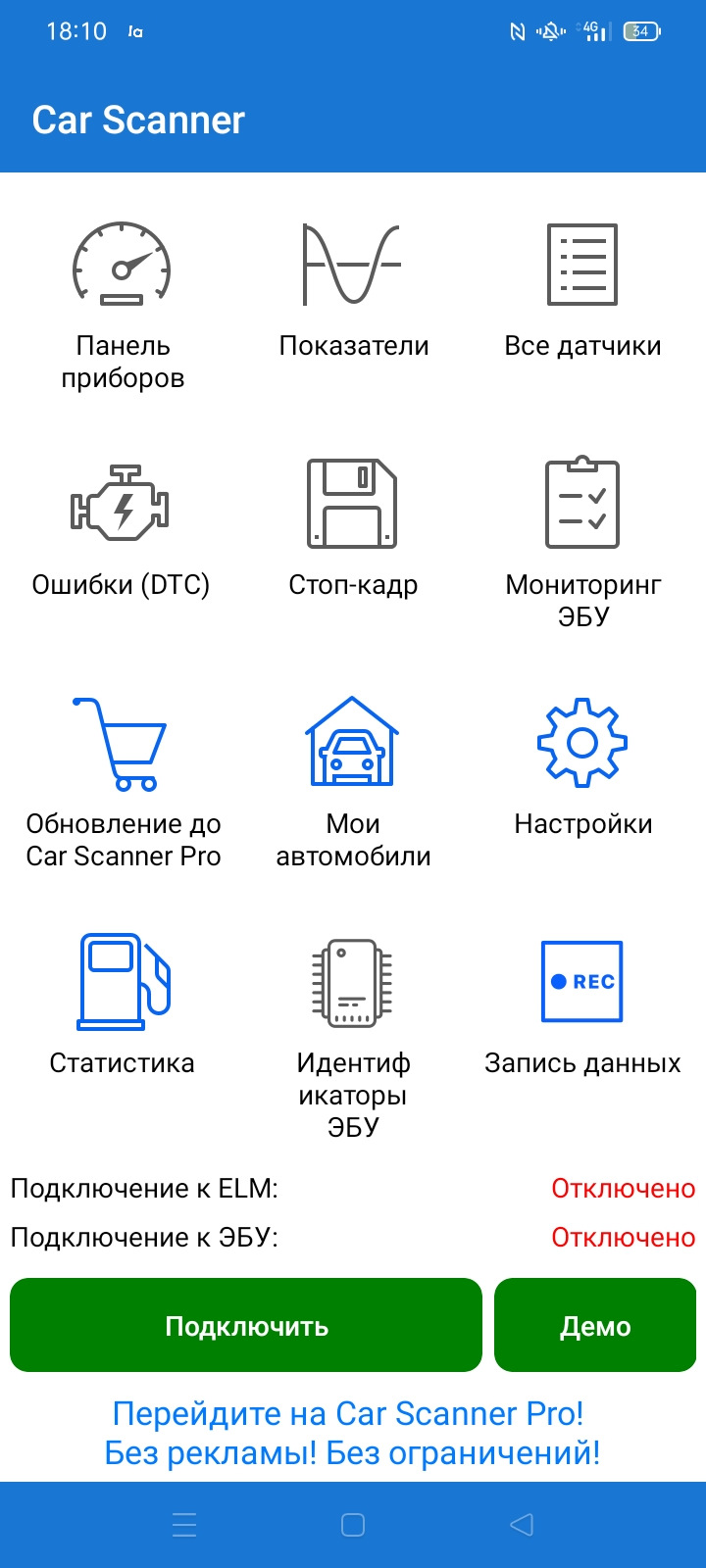Tap the system home button
Viewport: 706px width, 1568px height.
pos(353,1525)
